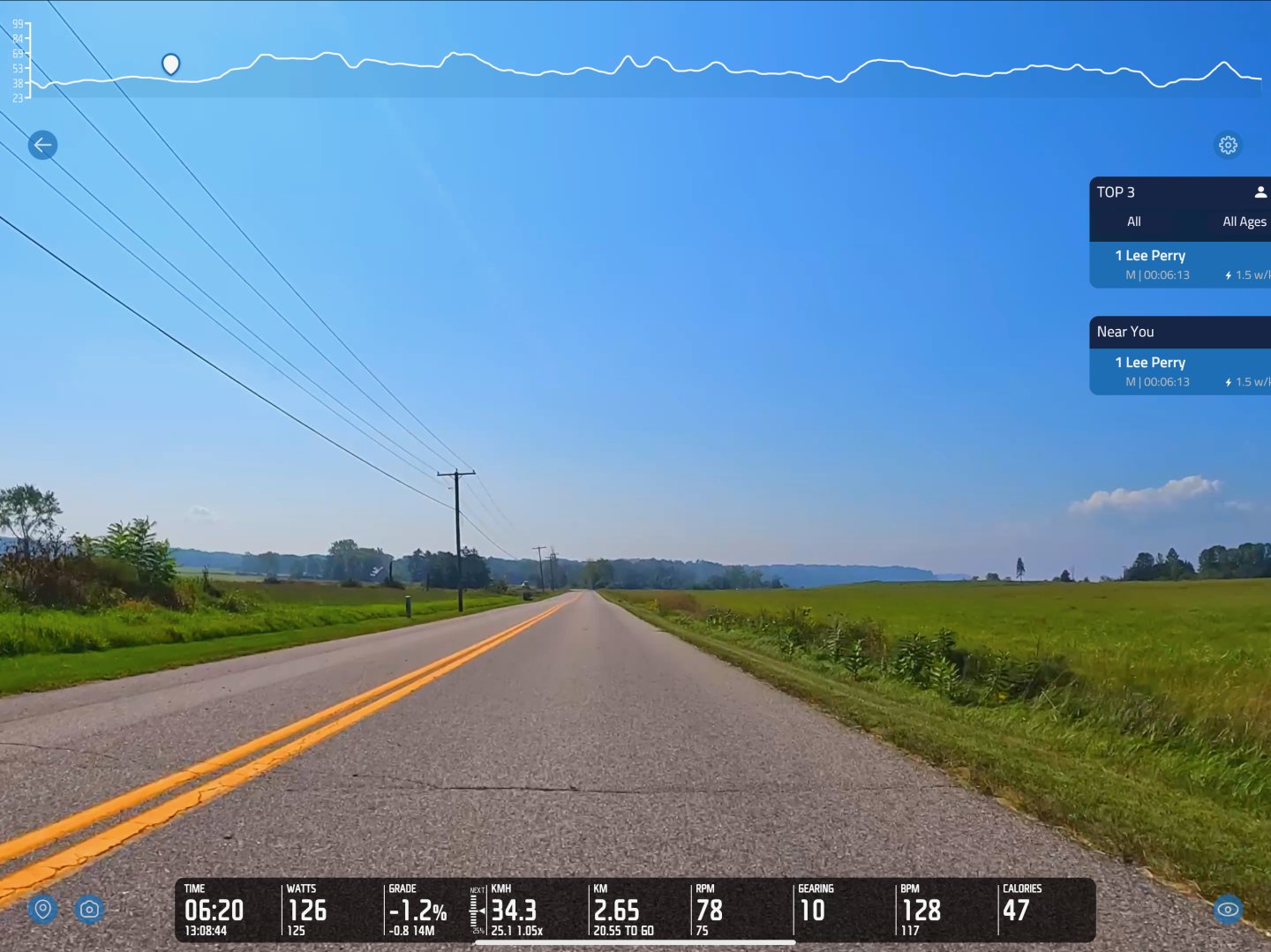Choose the All Ages filter
This screenshot has width=1271, height=952.
(1243, 221)
